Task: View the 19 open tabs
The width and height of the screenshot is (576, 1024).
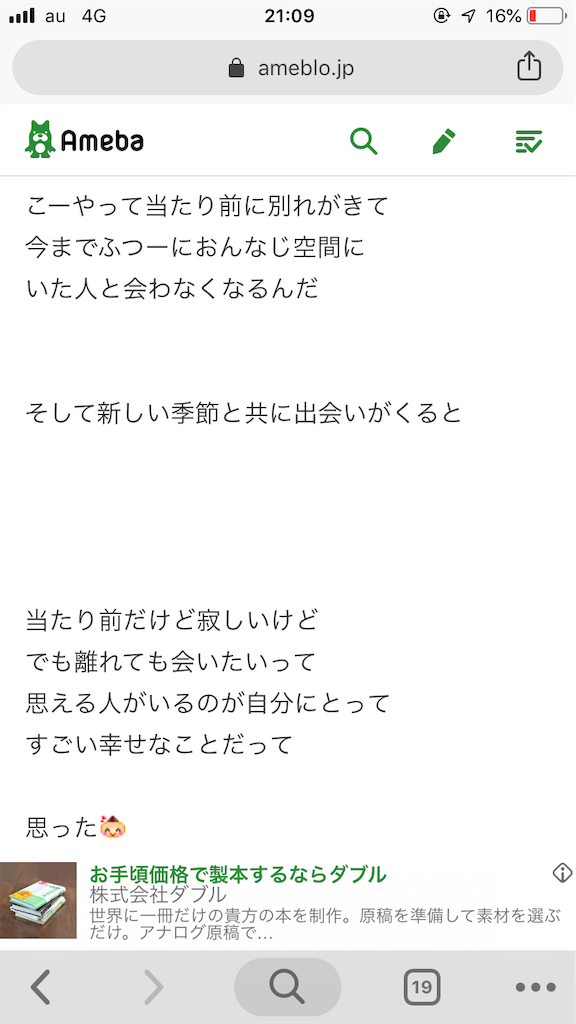Action: [x=421, y=987]
